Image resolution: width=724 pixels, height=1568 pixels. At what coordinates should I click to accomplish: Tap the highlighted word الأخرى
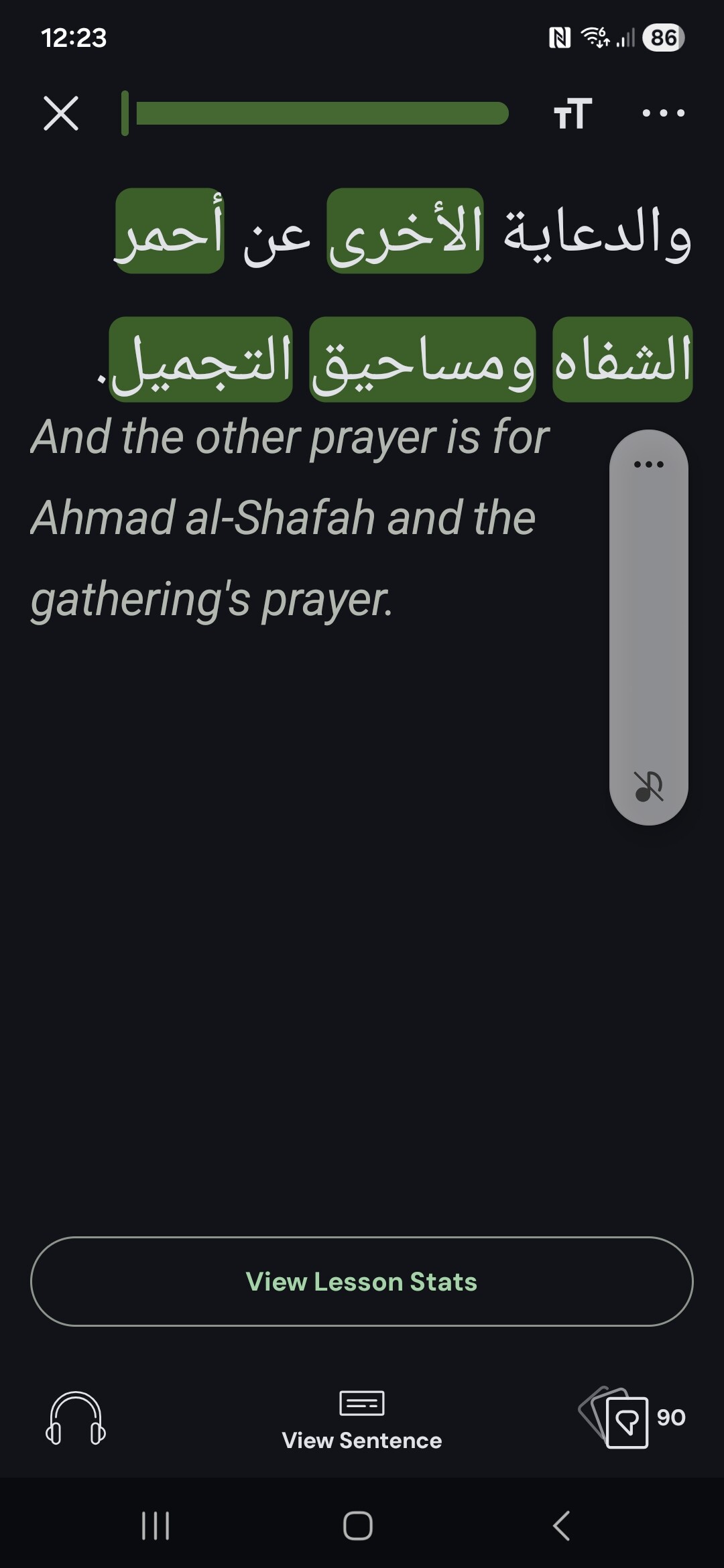point(405,231)
